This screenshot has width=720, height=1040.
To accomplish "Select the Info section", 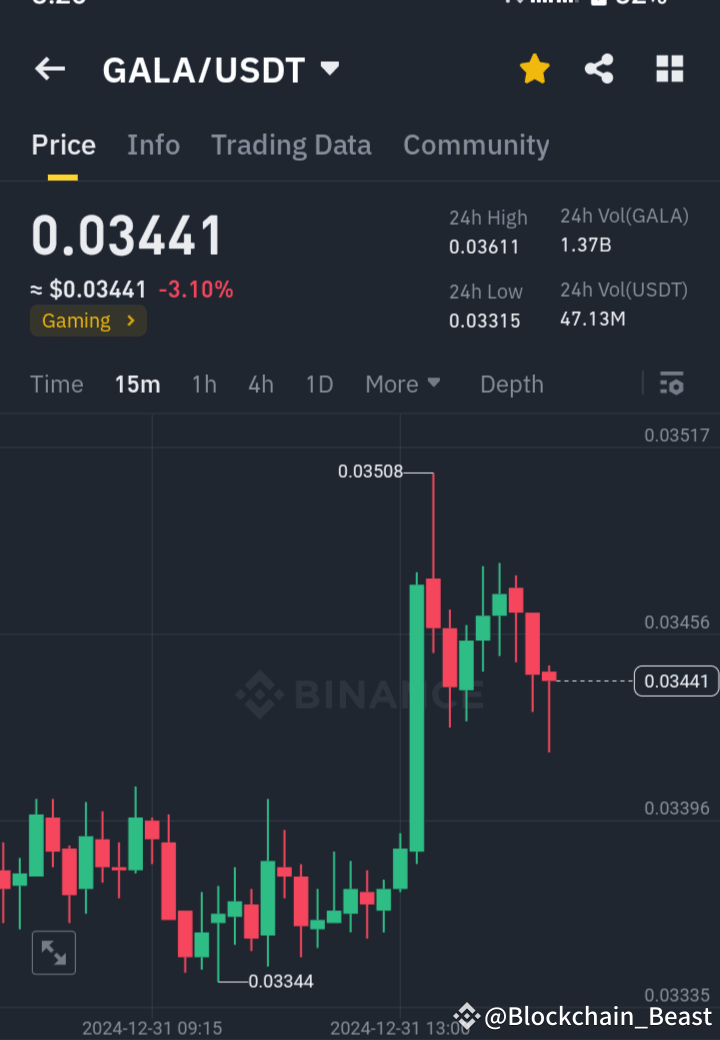I will [153, 145].
